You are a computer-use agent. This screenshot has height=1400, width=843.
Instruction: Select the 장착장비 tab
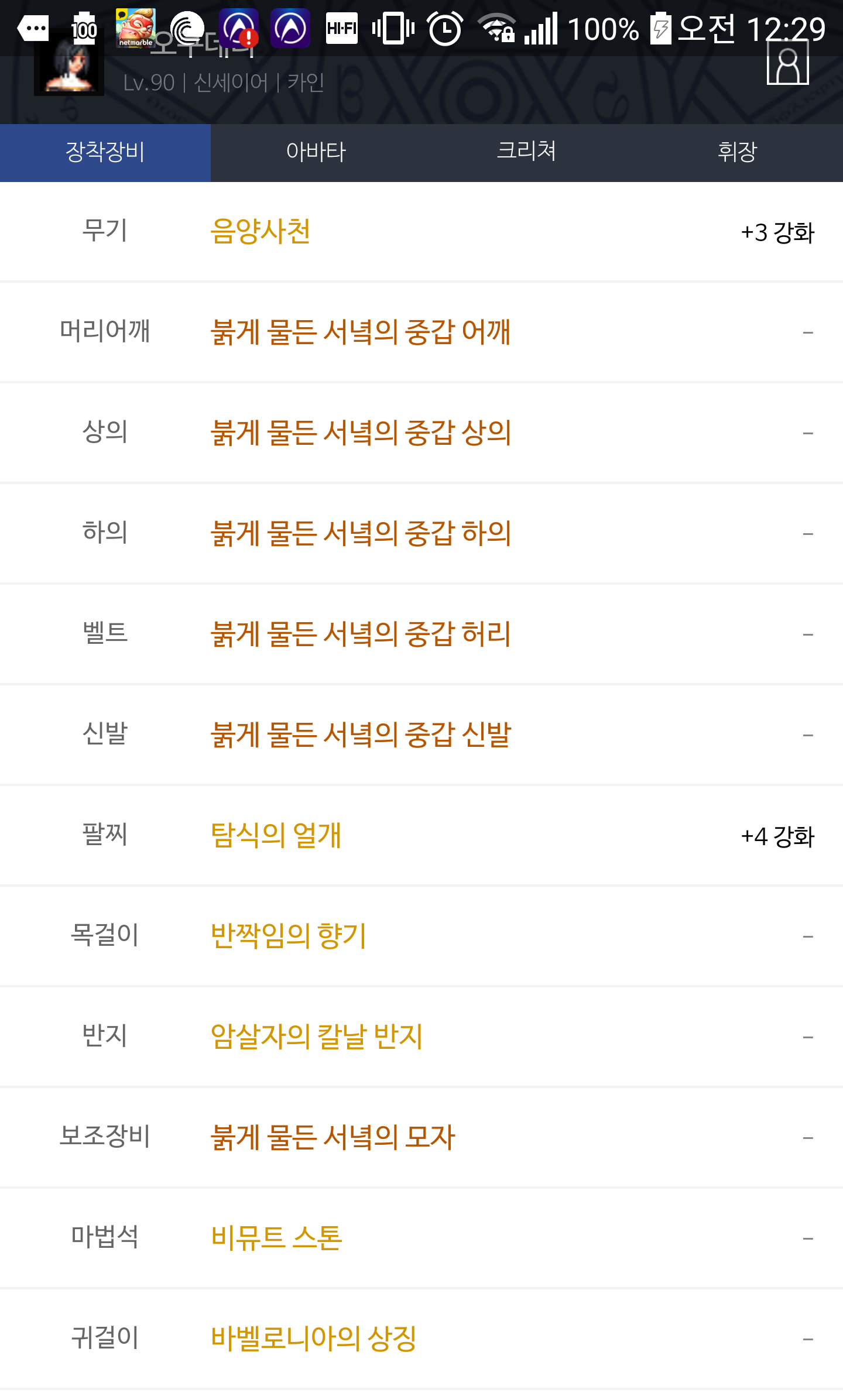[105, 152]
